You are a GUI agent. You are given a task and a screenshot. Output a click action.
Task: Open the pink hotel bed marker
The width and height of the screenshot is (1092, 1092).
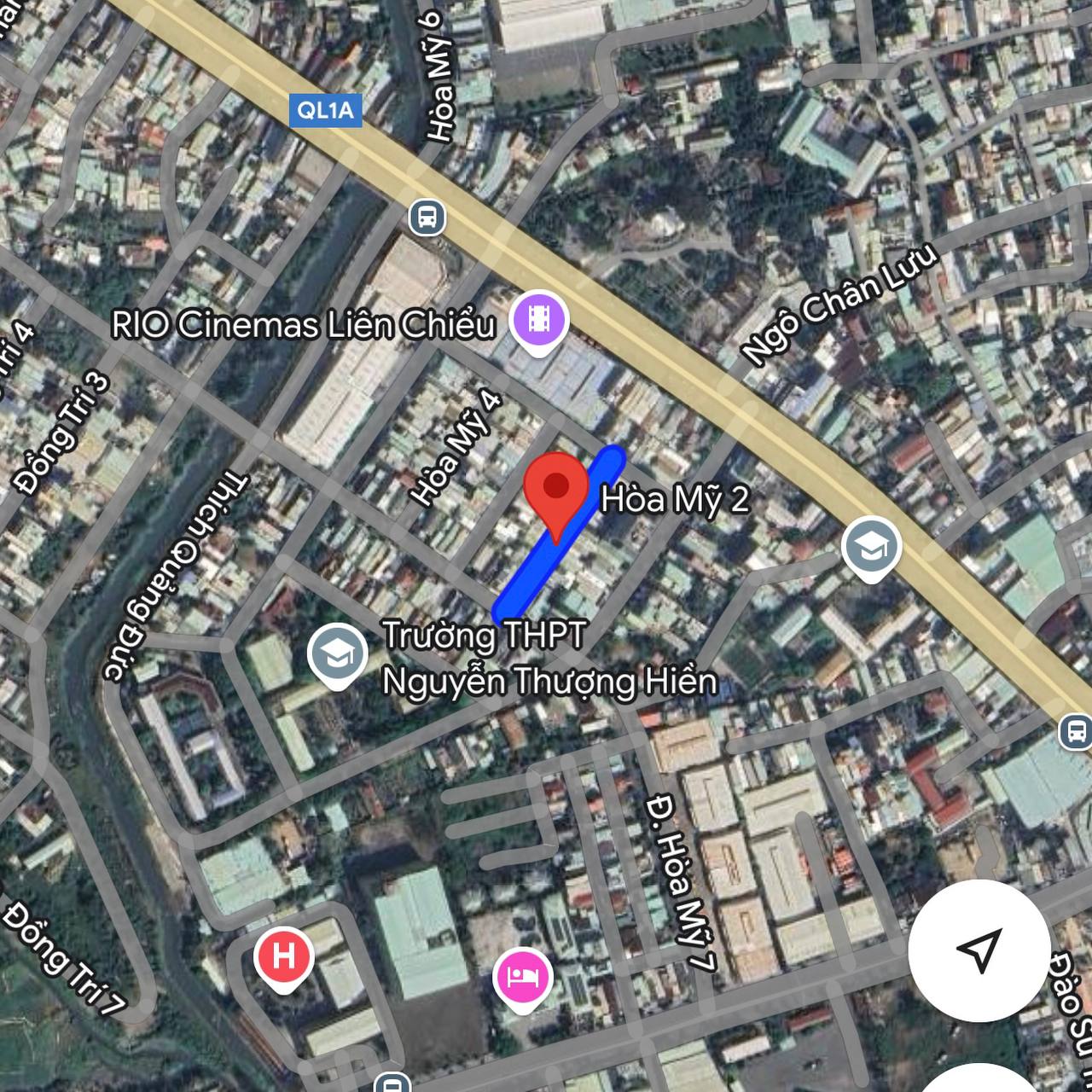coord(522,975)
